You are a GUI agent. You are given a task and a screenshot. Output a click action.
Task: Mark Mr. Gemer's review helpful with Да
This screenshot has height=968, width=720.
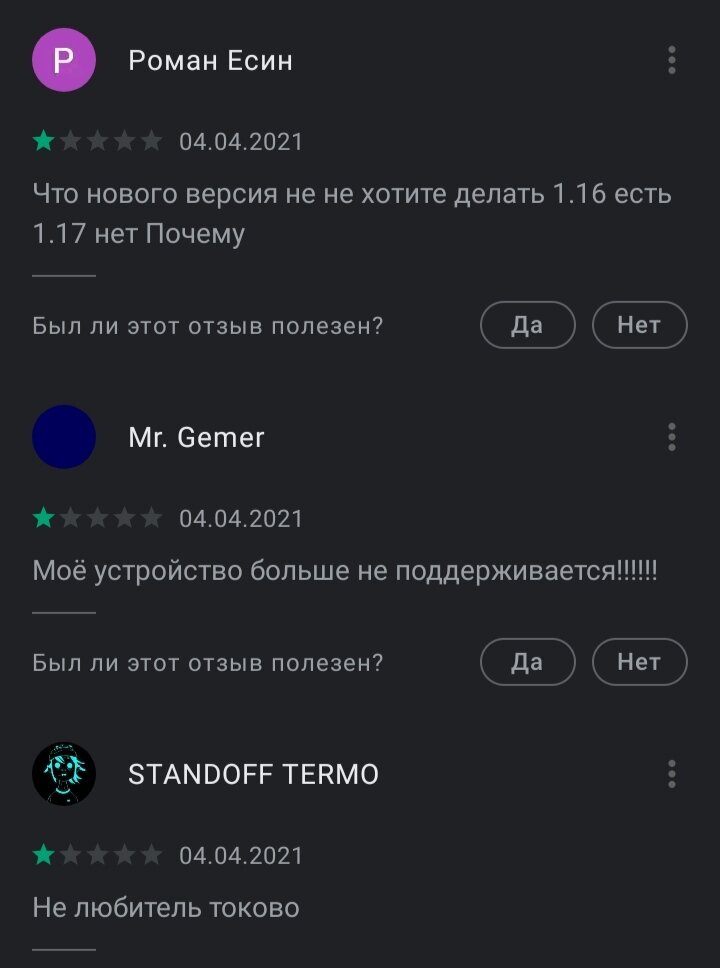527,662
